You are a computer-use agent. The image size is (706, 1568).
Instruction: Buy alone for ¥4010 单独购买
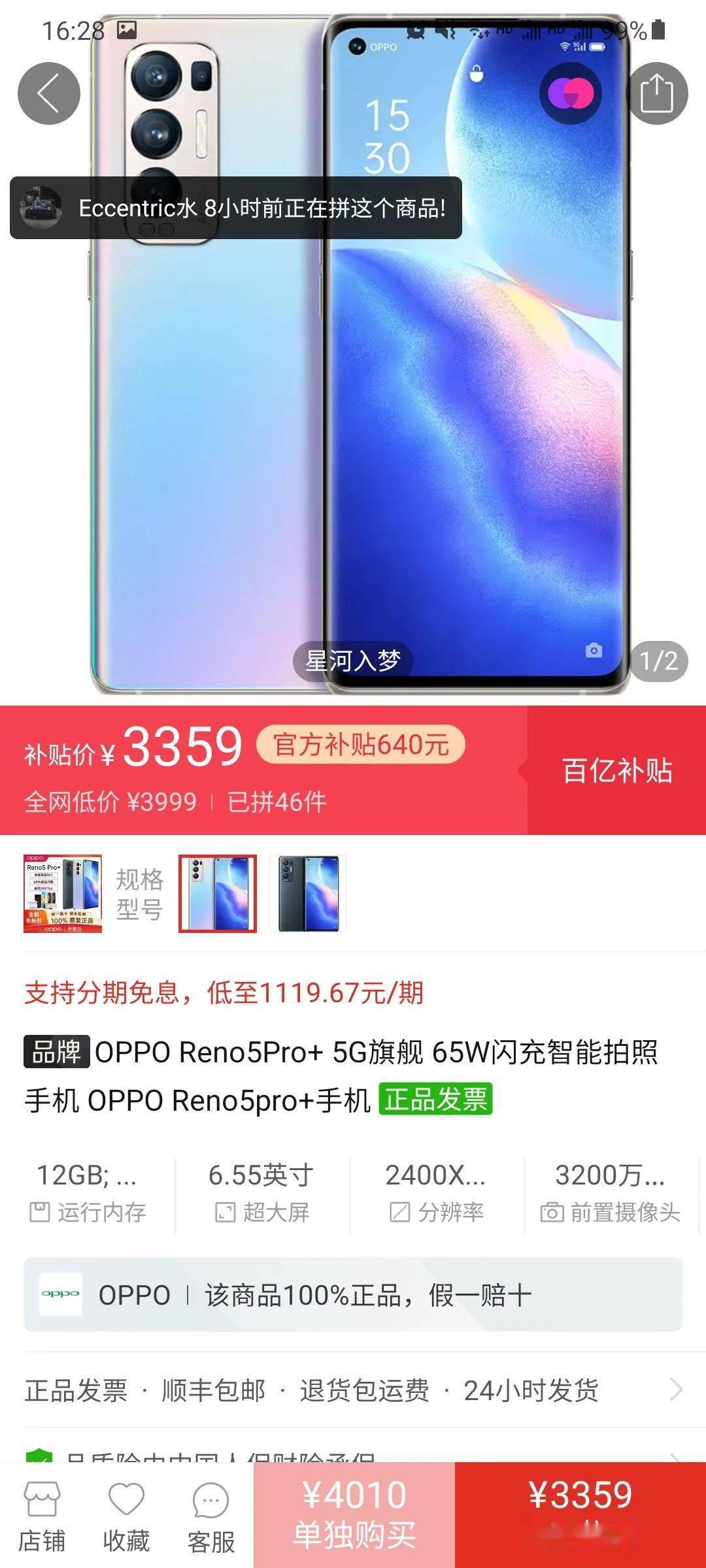pos(354,1514)
